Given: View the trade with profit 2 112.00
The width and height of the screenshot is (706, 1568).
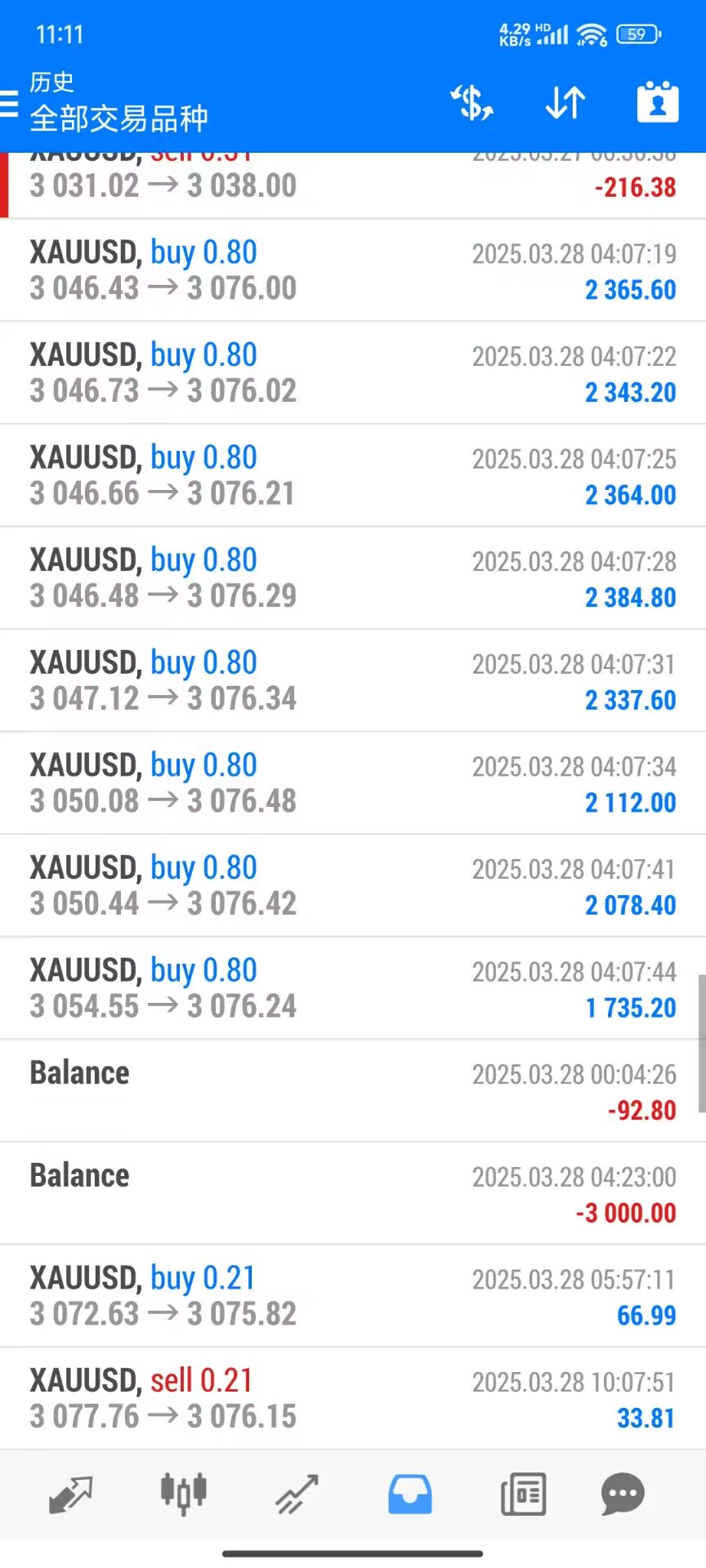Looking at the screenshot, I should pyautogui.click(x=353, y=783).
